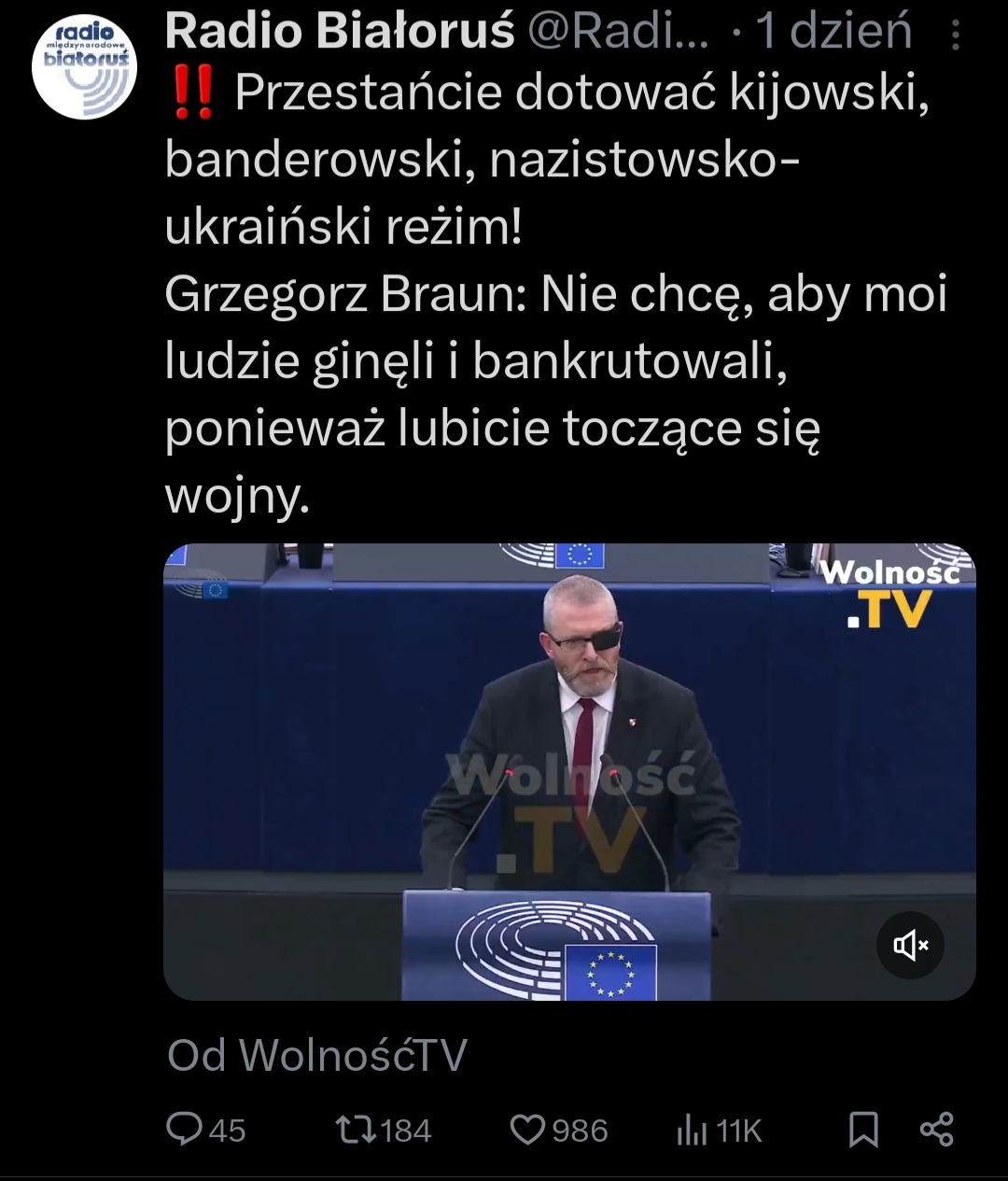
Task: Open the tweet's three-dot overflow menu
Action: pyautogui.click(x=954, y=35)
